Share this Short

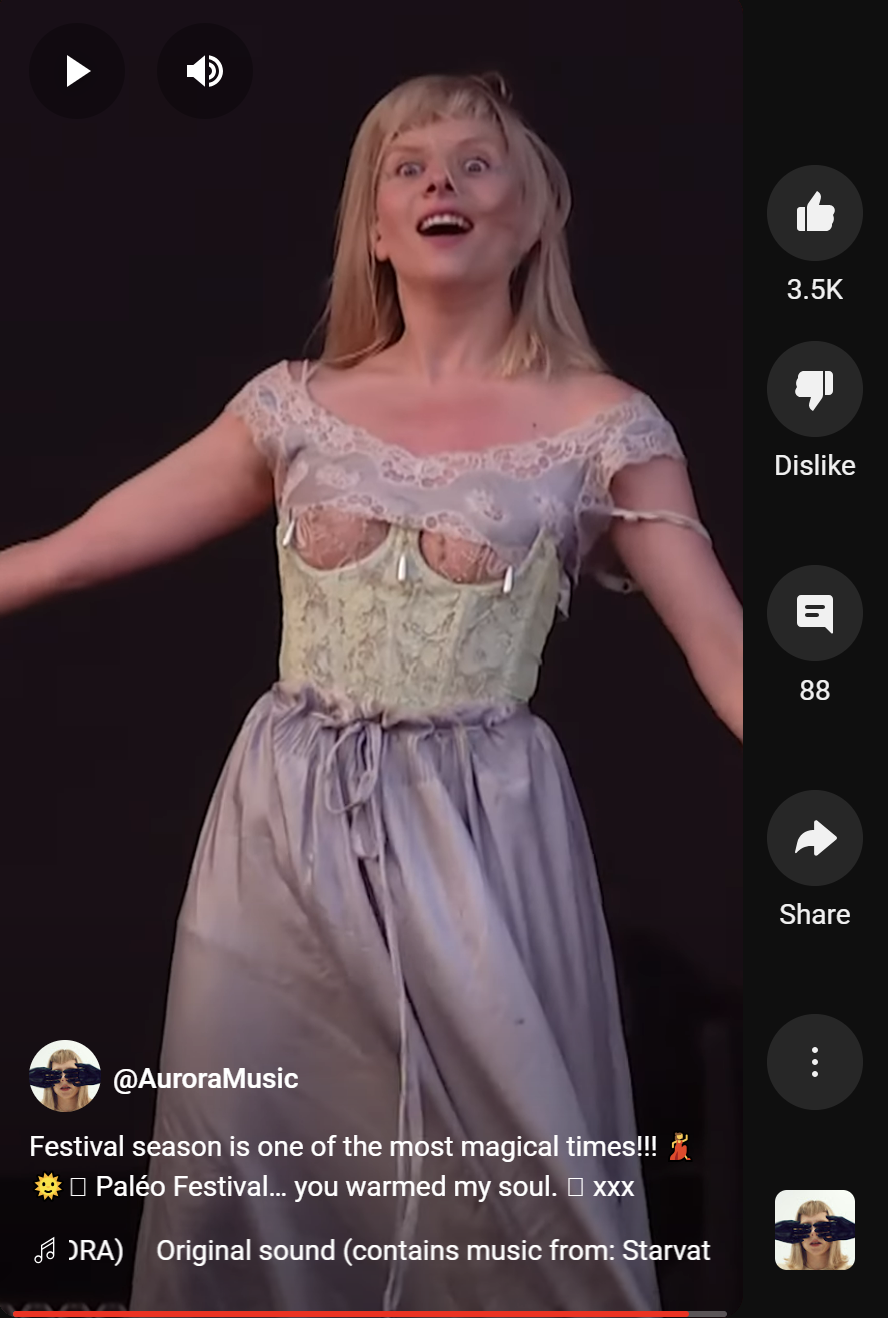pos(814,838)
